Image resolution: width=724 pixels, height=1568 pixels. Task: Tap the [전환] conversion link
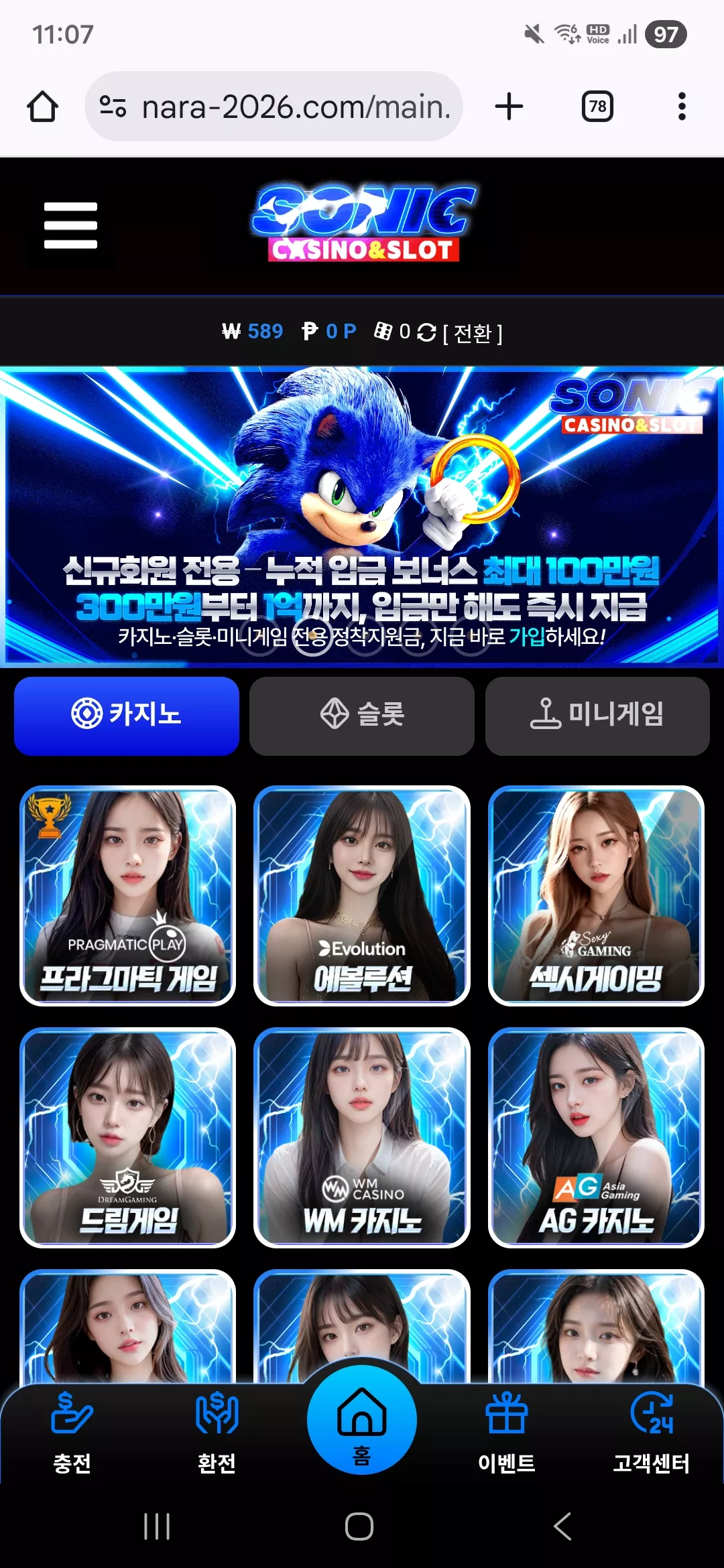click(x=473, y=332)
